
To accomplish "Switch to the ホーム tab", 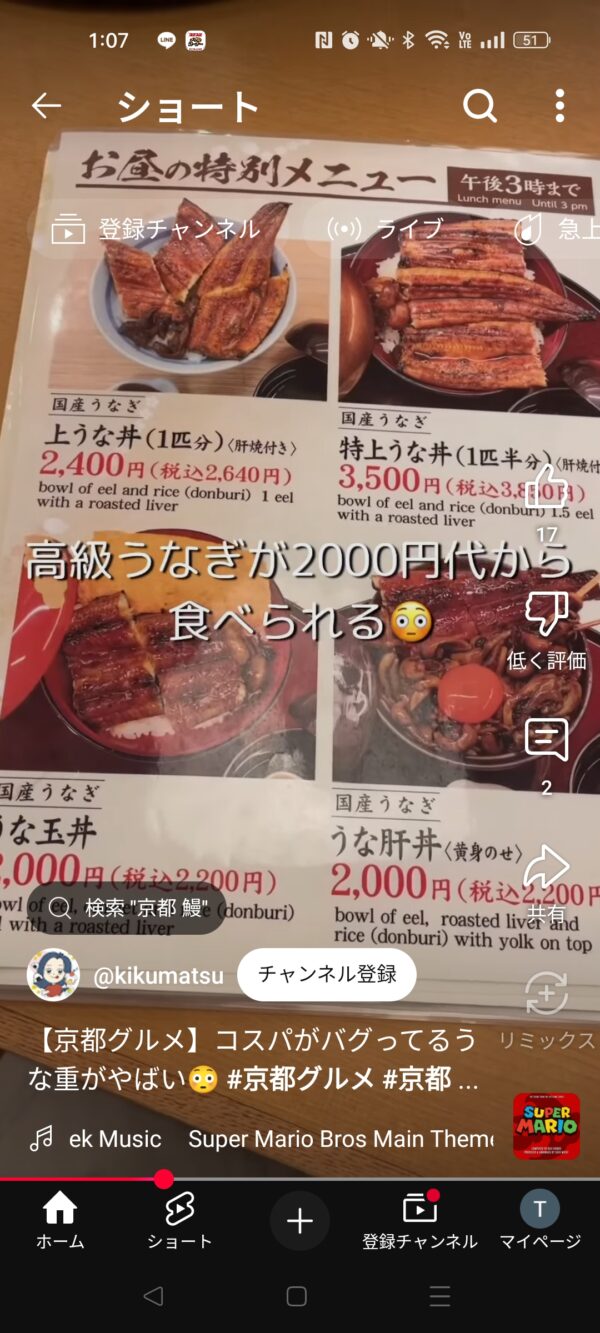I will click(x=60, y=1221).
